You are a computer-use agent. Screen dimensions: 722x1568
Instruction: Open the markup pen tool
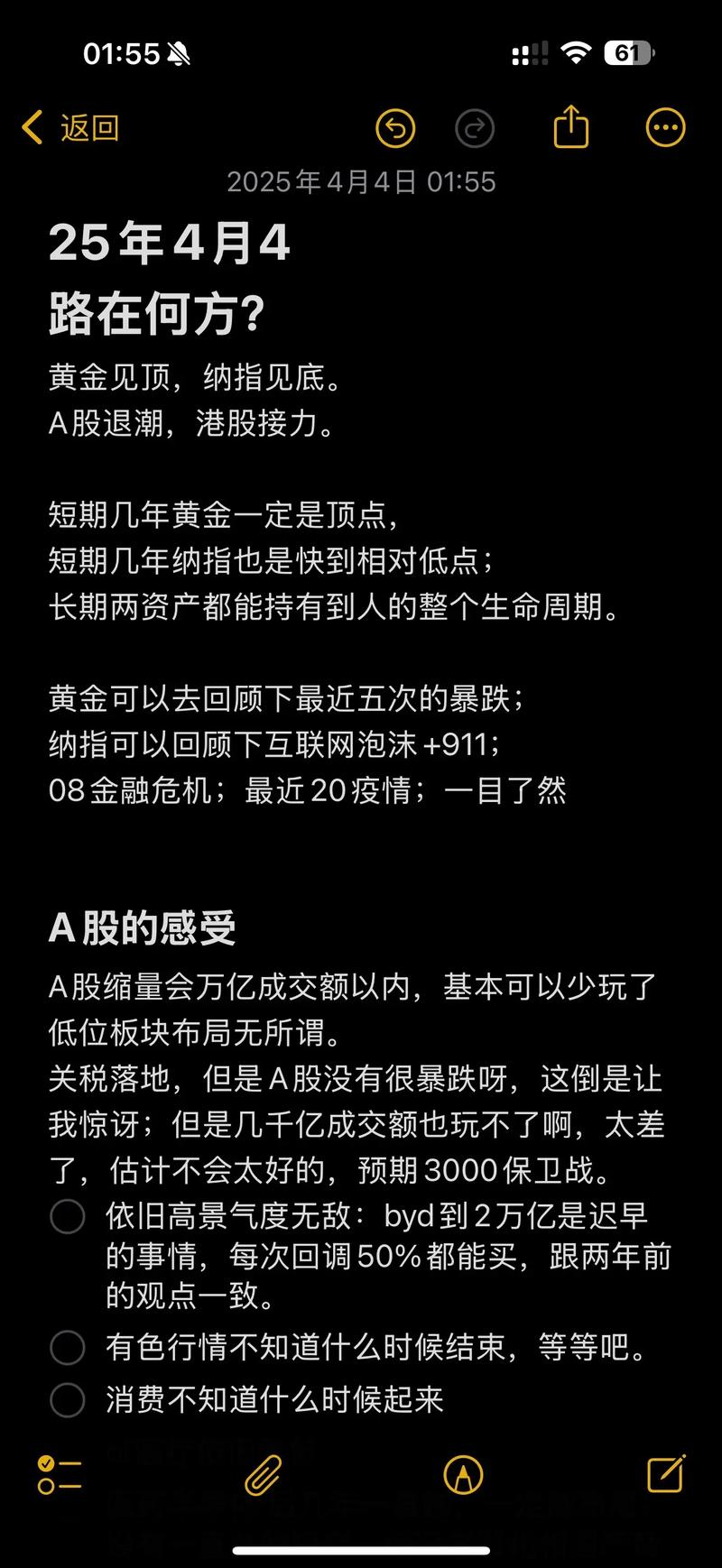(x=464, y=1476)
